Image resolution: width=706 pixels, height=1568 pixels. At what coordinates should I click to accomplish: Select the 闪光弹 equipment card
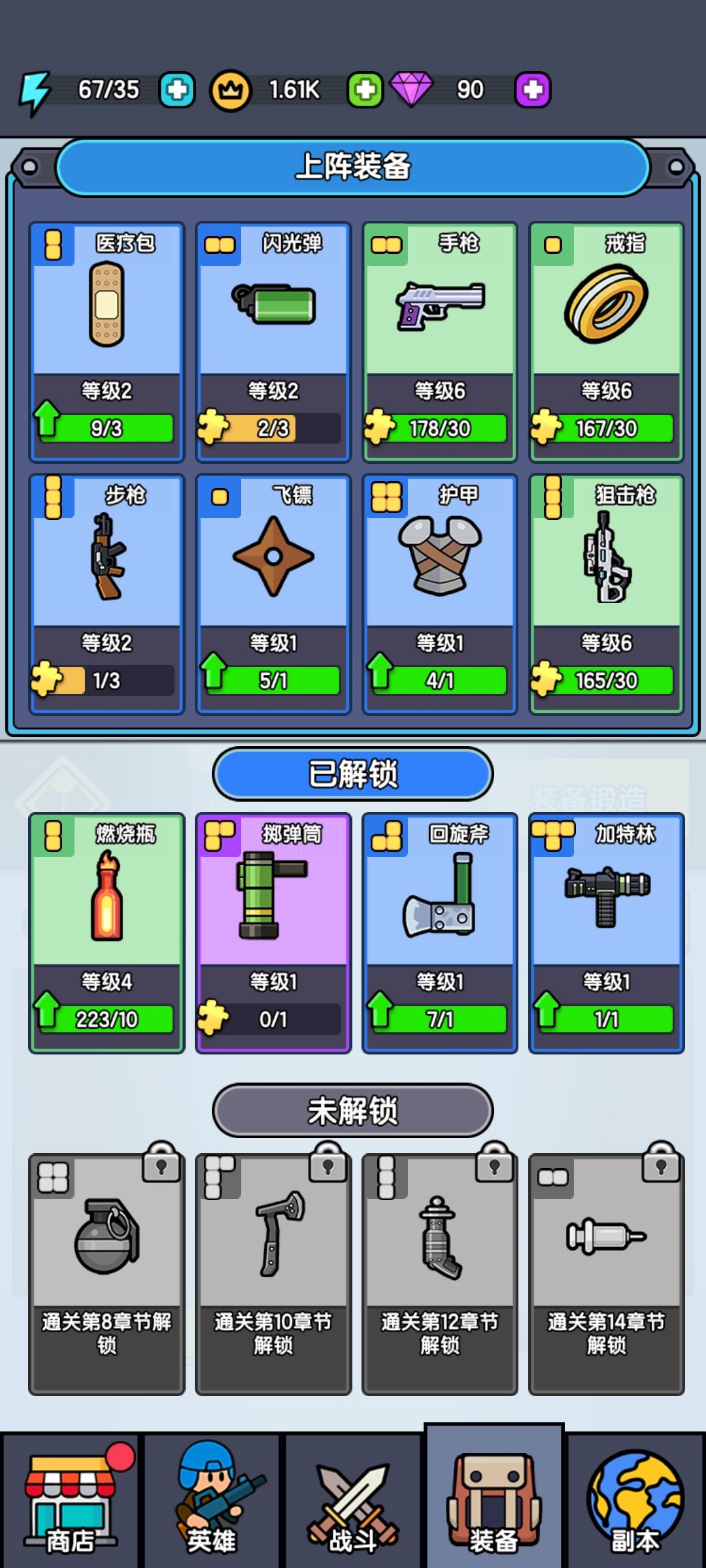(273, 342)
